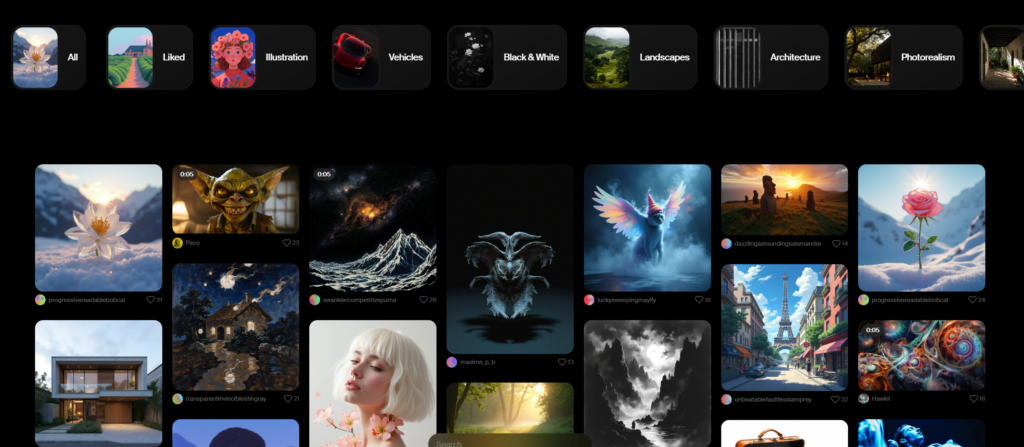Open the pink rose in snow image
This screenshot has width=1024, height=447.
(x=921, y=227)
